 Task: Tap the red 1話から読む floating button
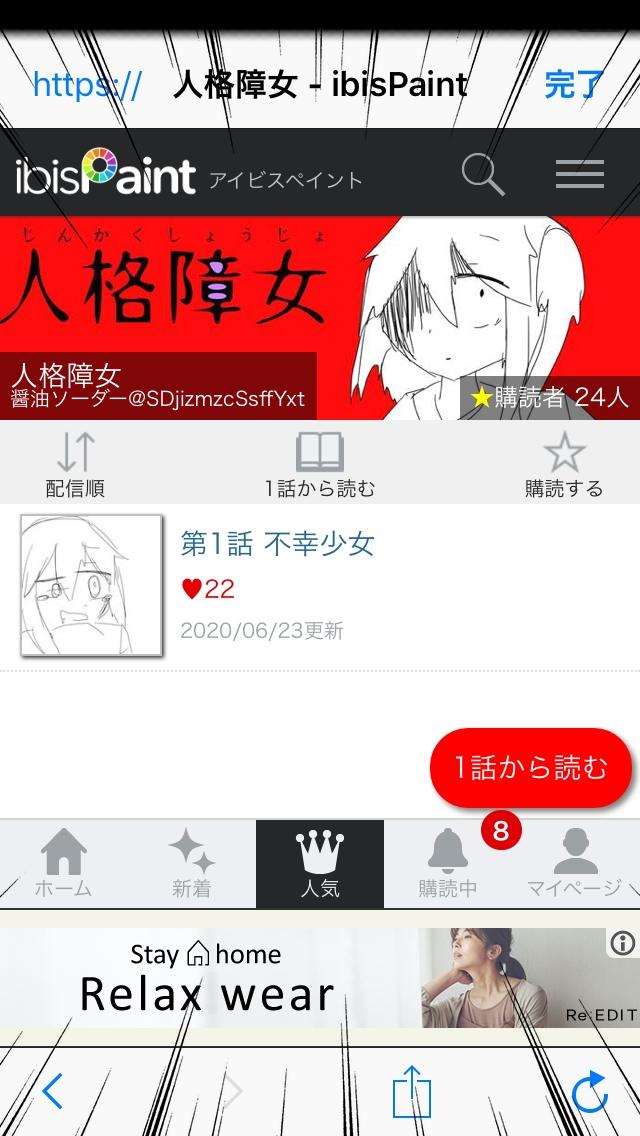(x=530, y=768)
